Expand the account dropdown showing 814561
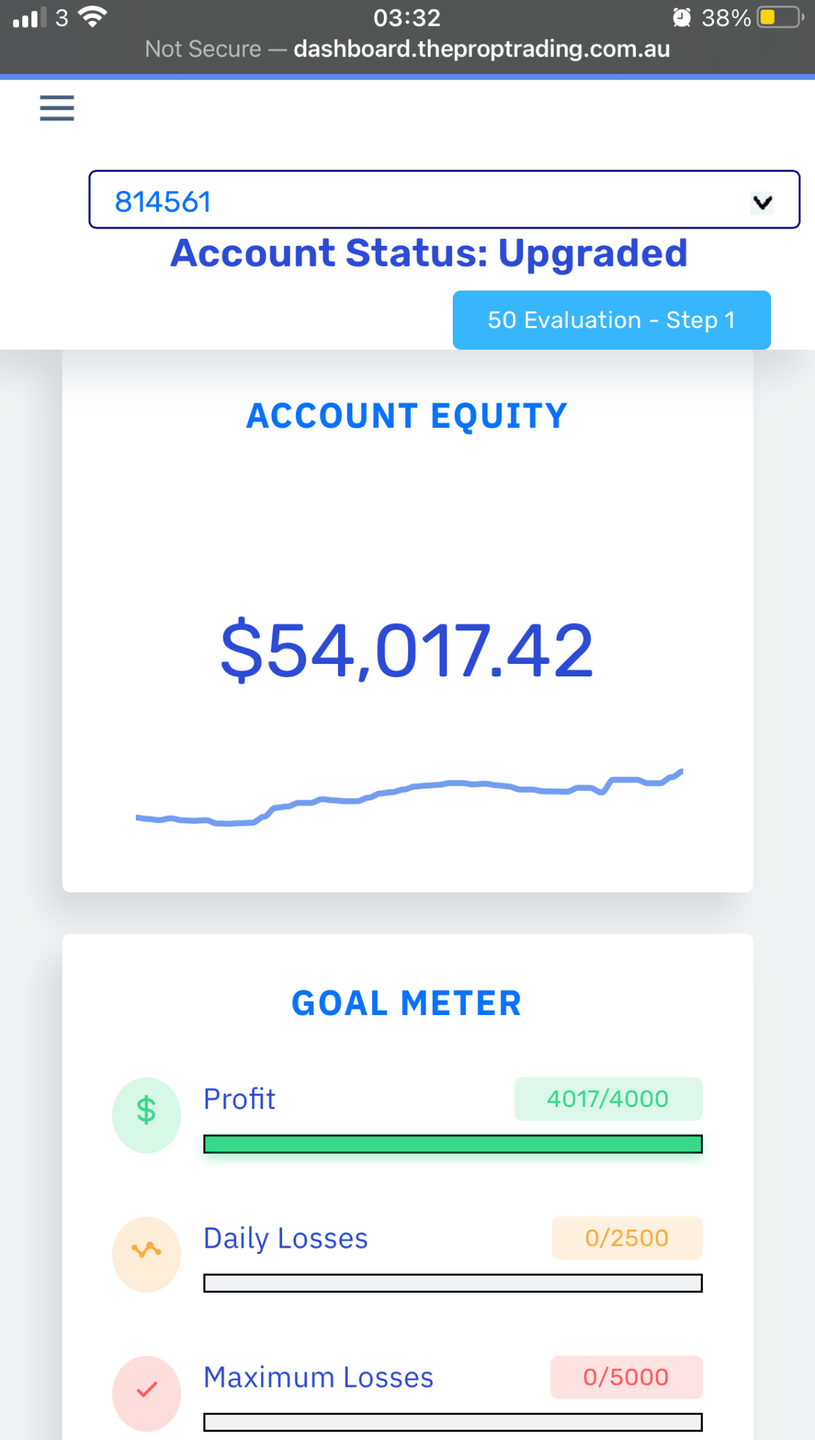 (x=444, y=200)
